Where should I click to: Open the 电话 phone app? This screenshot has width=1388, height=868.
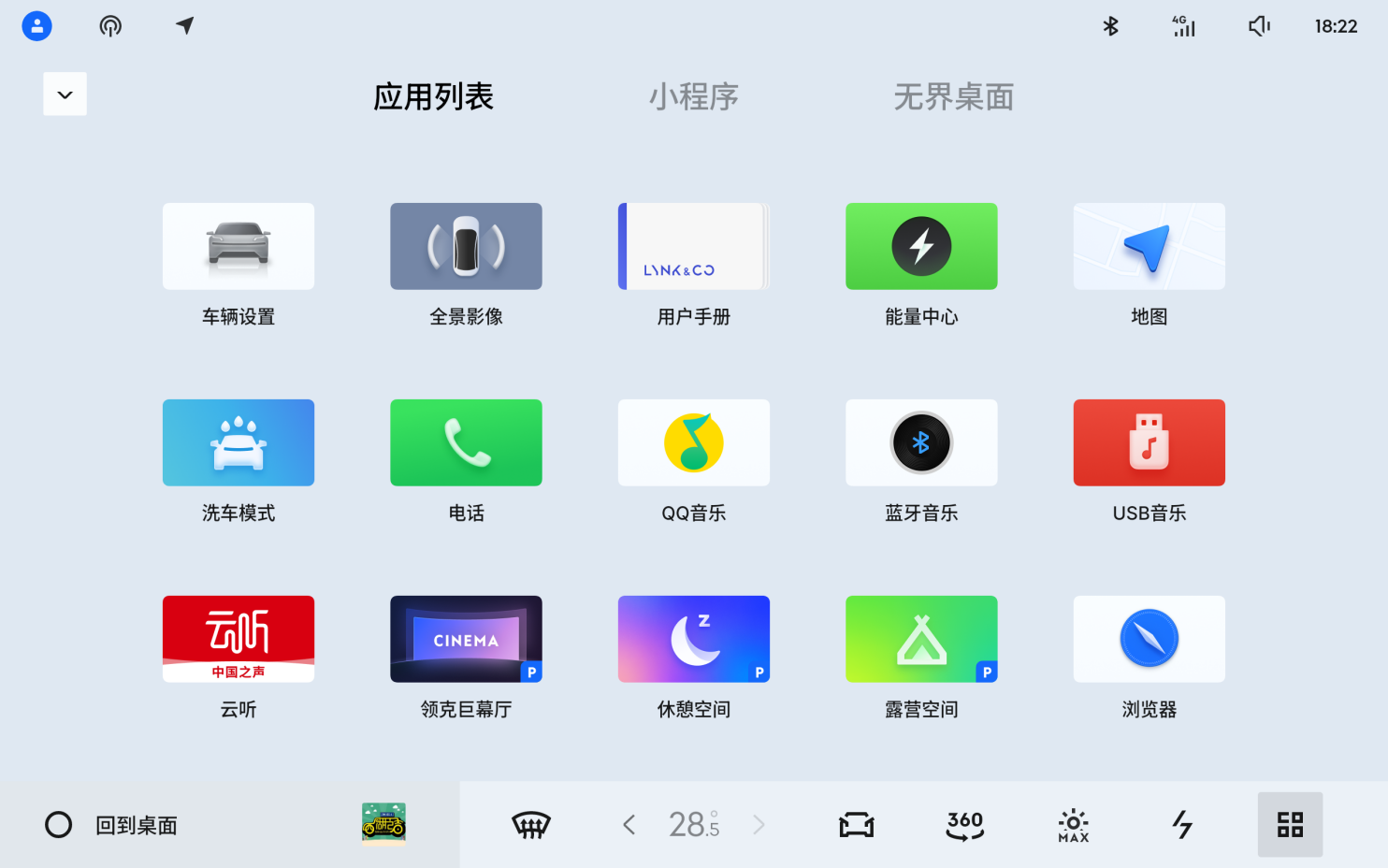[x=466, y=442]
